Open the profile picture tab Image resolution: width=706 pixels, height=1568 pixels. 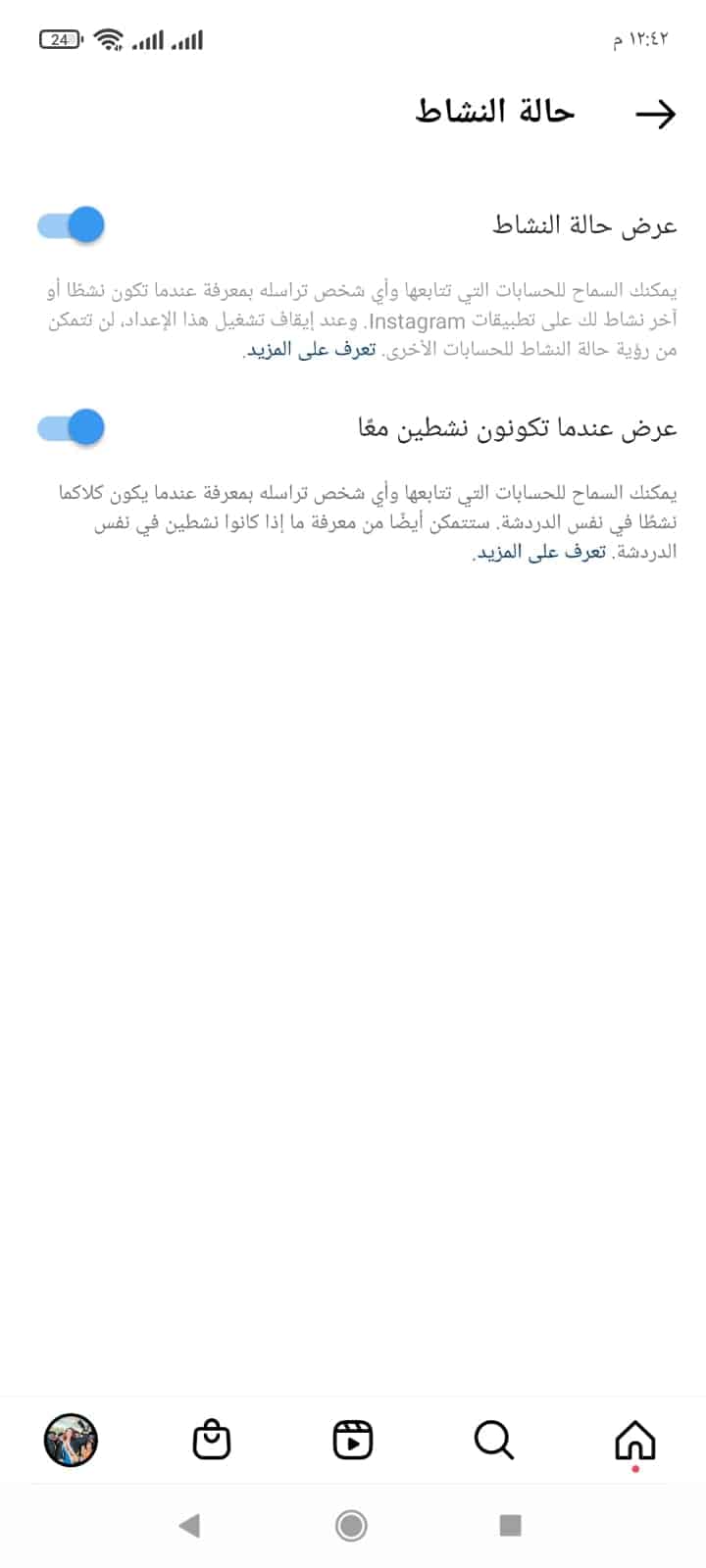(71, 1441)
